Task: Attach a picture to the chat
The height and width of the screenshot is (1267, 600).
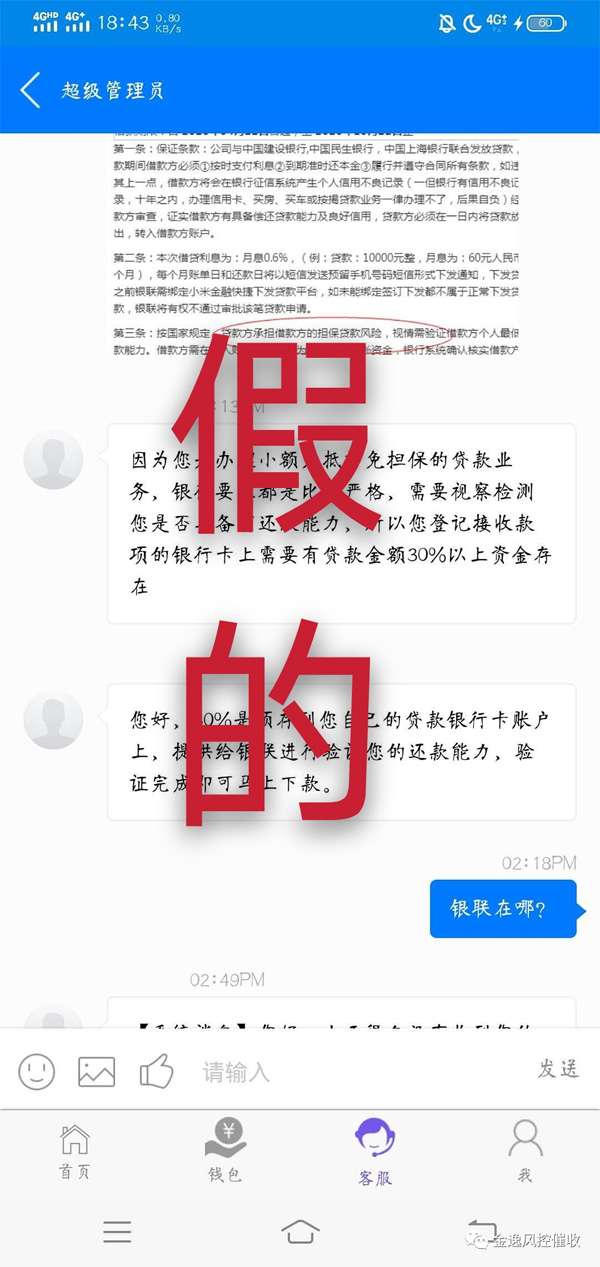Action: (97, 1071)
